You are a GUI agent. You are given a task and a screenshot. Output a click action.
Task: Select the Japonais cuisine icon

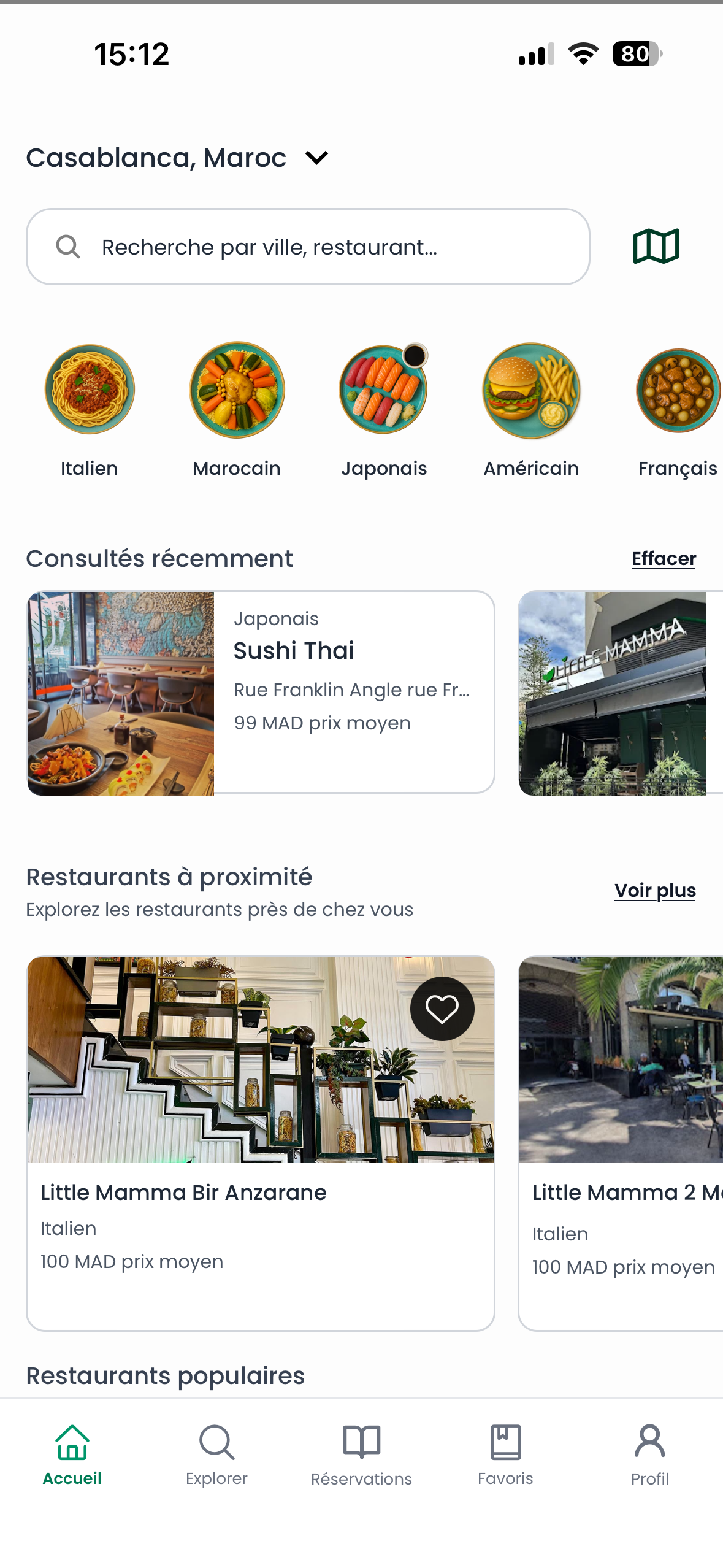click(x=384, y=391)
